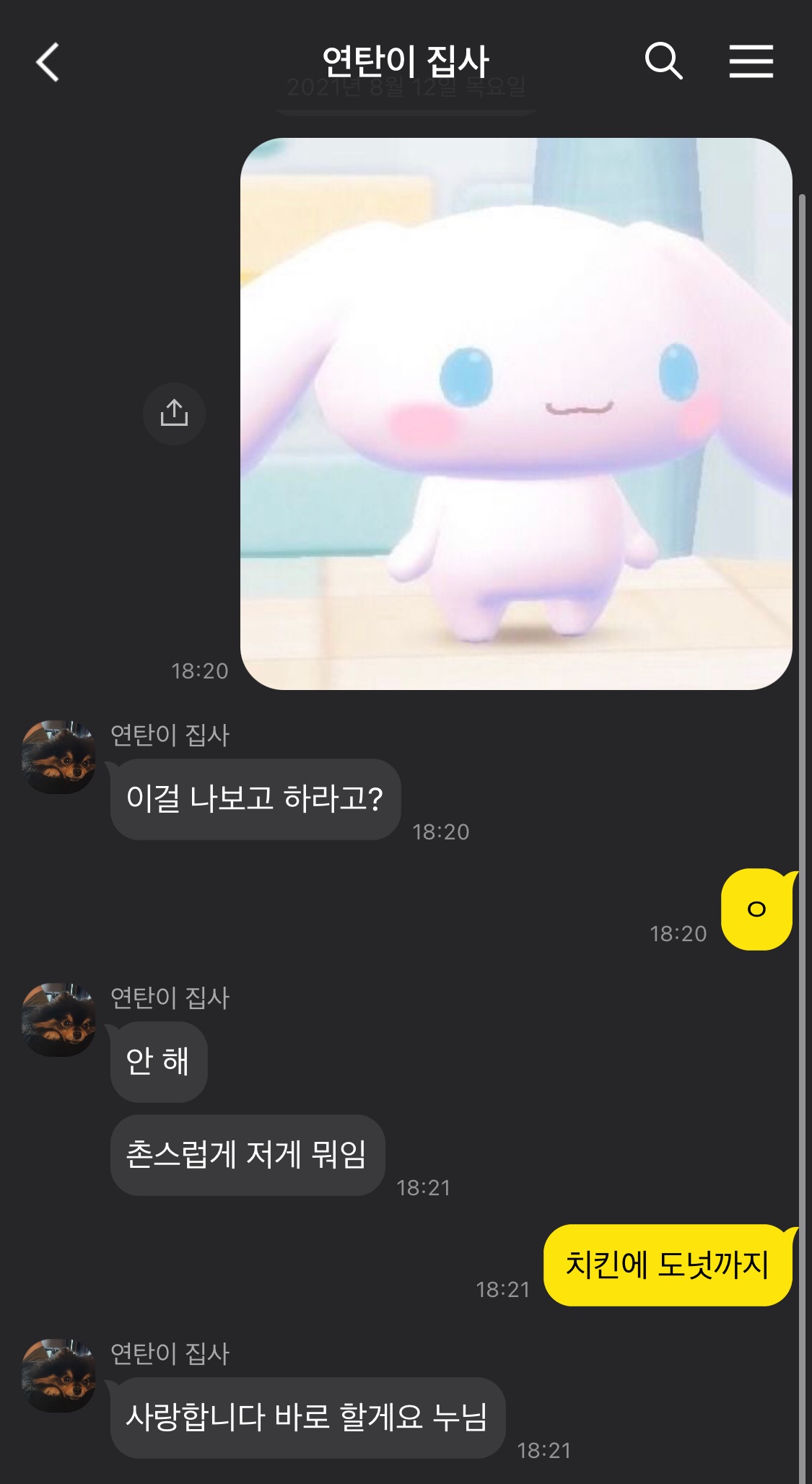Open profile picture above '사랑합니다 바로 할게요 누님'
The width and height of the screenshot is (812, 1484).
pyautogui.click(x=58, y=1375)
